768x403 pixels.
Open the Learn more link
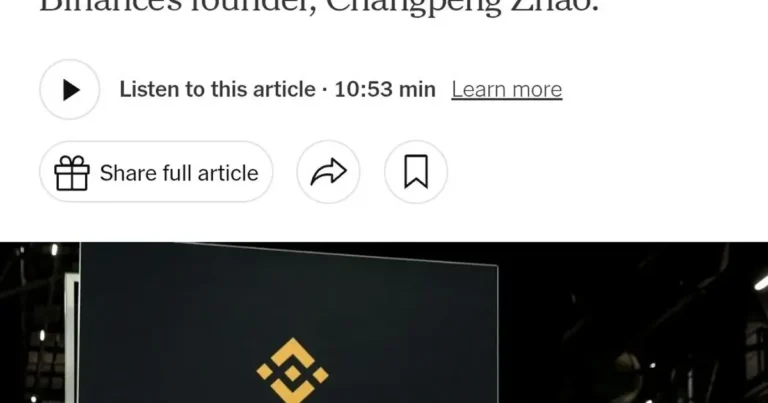[x=506, y=89]
